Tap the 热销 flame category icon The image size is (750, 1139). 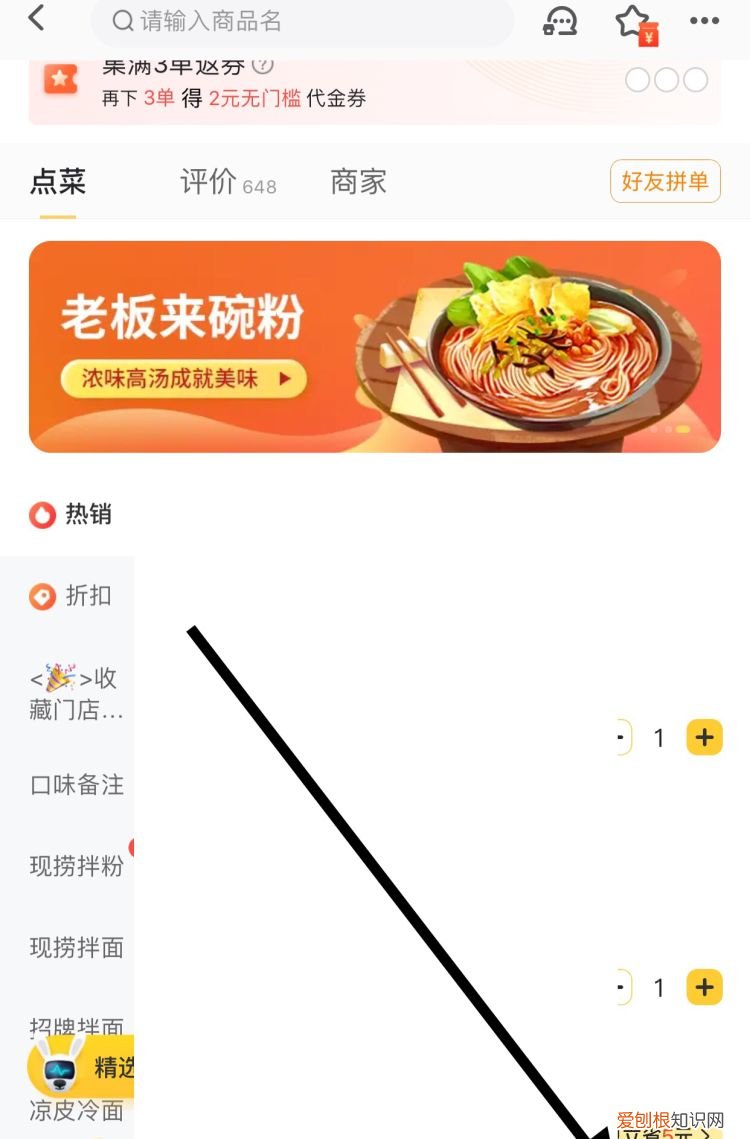[41, 514]
